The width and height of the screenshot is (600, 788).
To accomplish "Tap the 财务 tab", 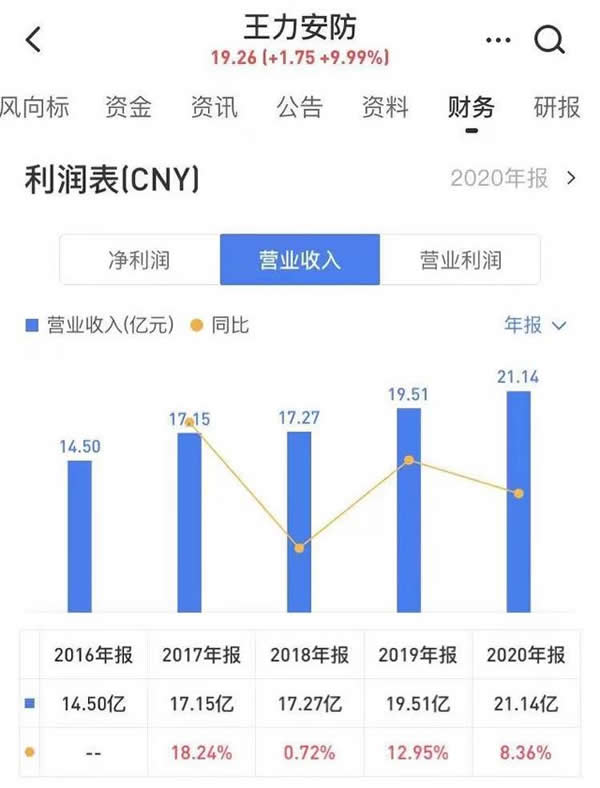I will click(471, 107).
